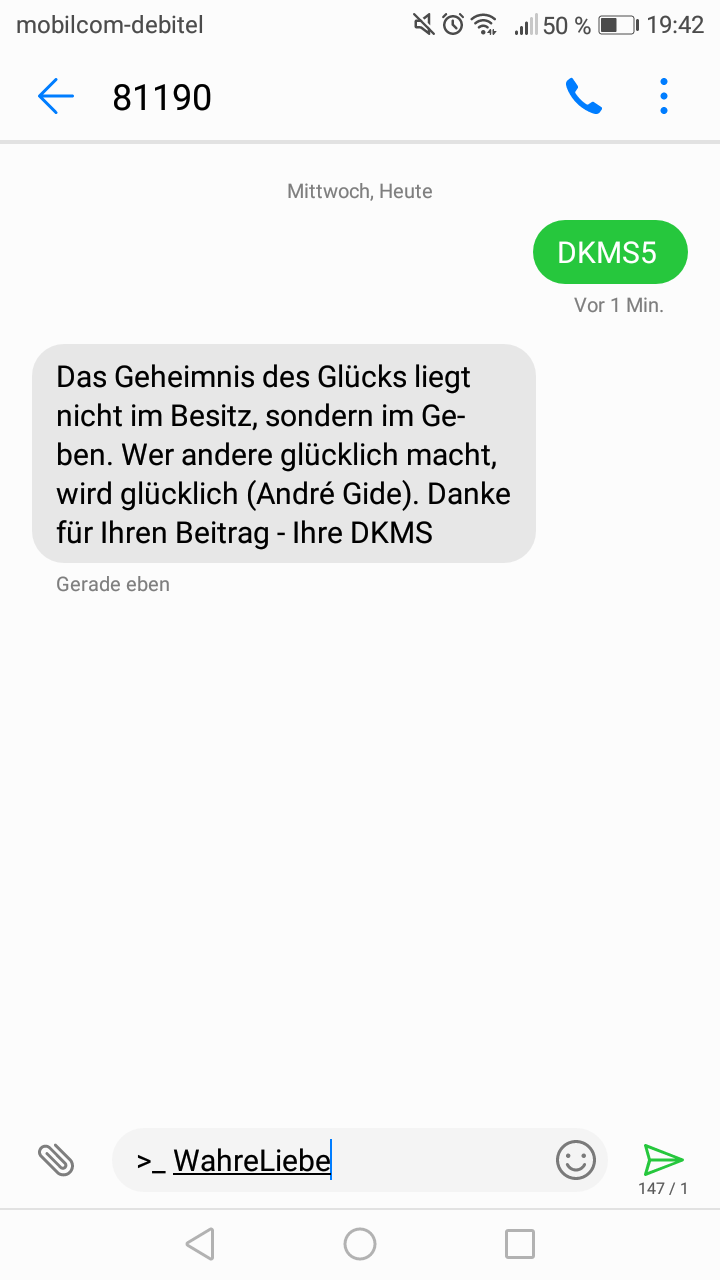Tap the paperclip attachment icon
The width and height of the screenshot is (720, 1280).
pos(56,1160)
